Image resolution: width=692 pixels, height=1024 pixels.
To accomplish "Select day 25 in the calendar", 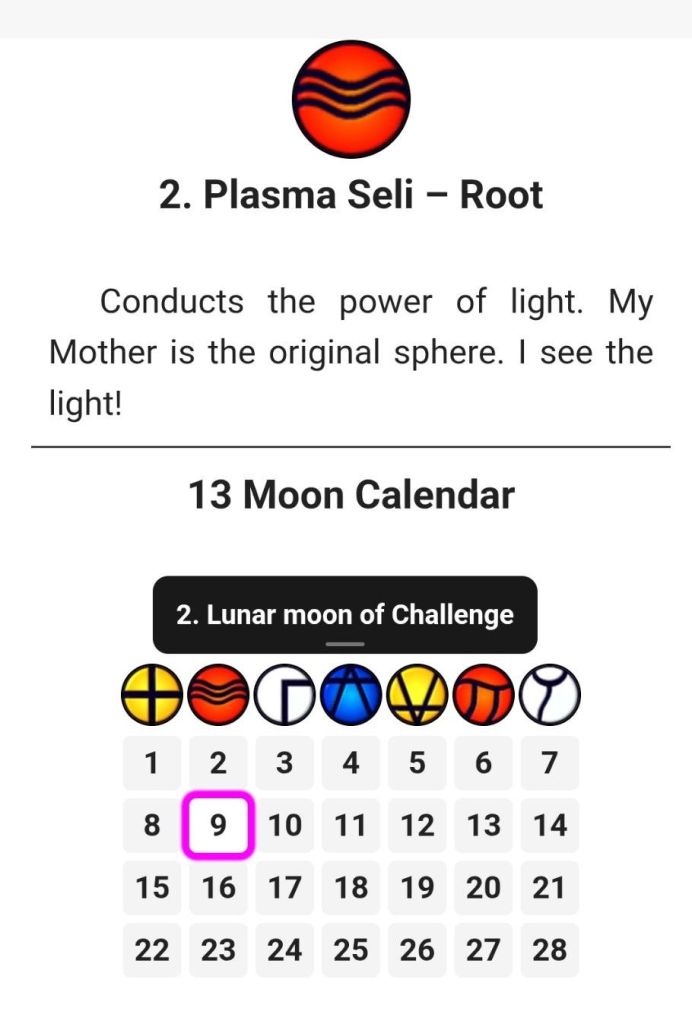I will [x=351, y=950].
